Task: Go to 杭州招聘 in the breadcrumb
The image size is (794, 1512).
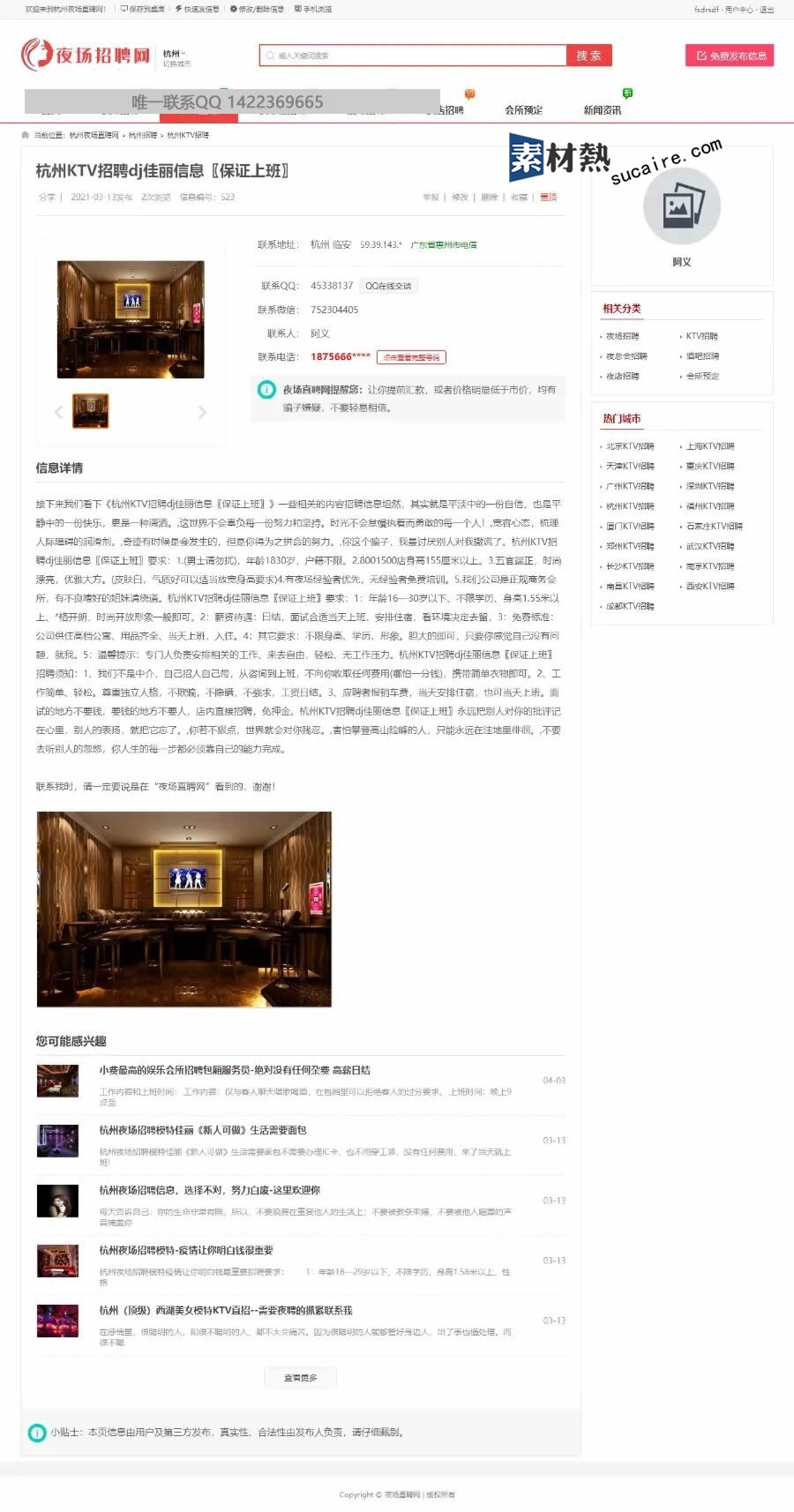Action: tap(143, 135)
